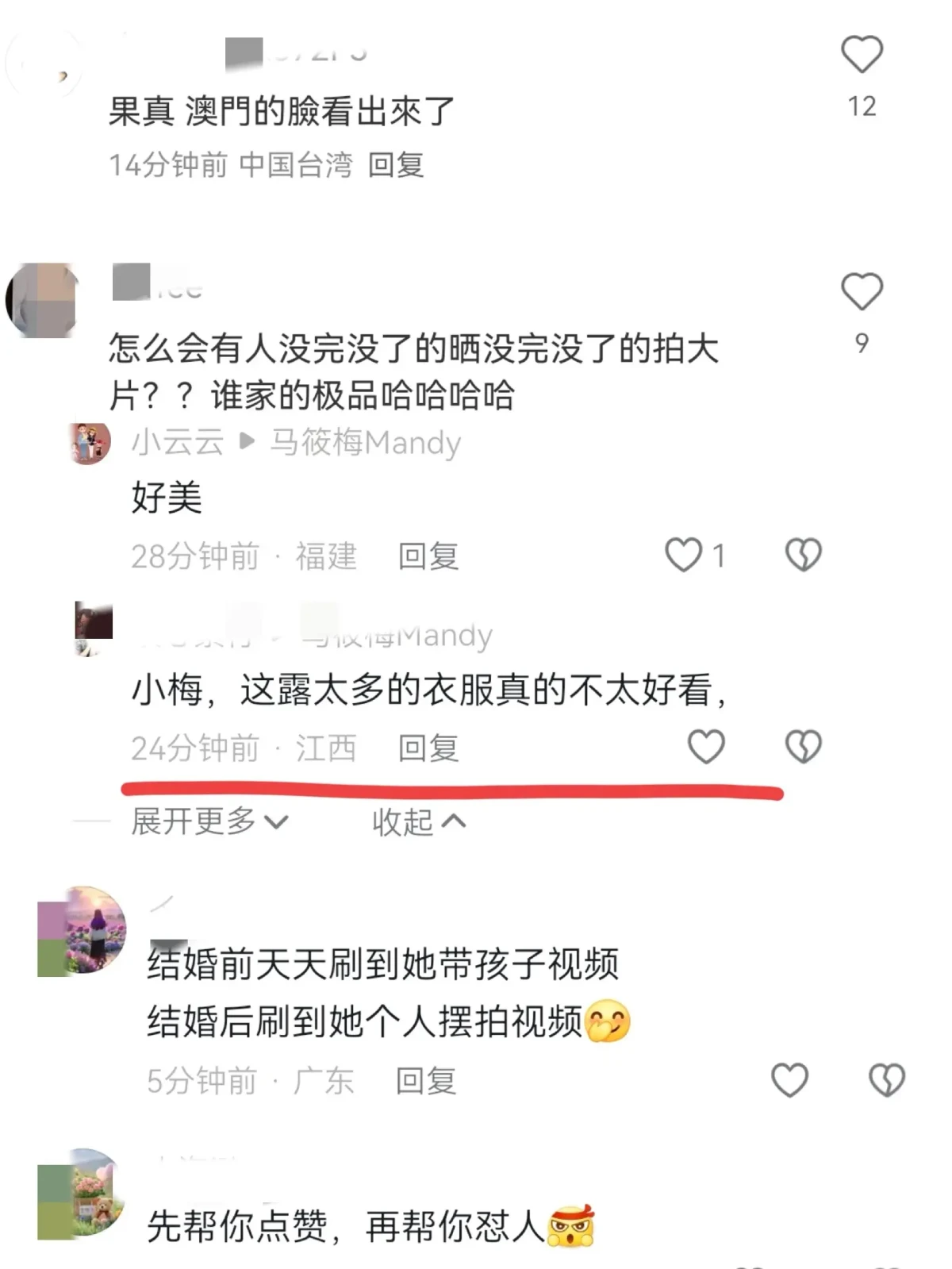Open the avatar of the 广东 commenter
The width and height of the screenshot is (952, 1269).
point(83,932)
